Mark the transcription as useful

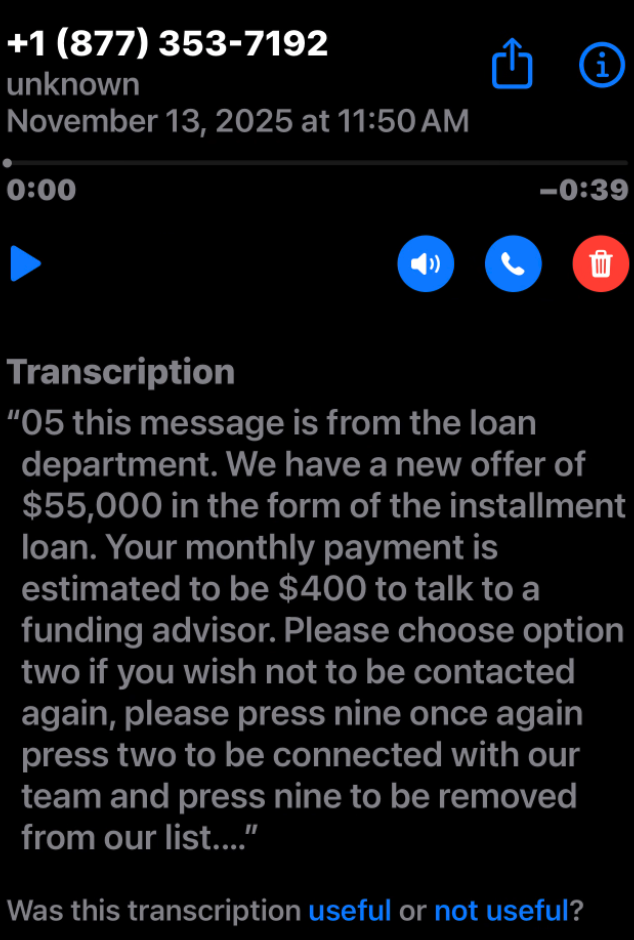click(x=349, y=910)
